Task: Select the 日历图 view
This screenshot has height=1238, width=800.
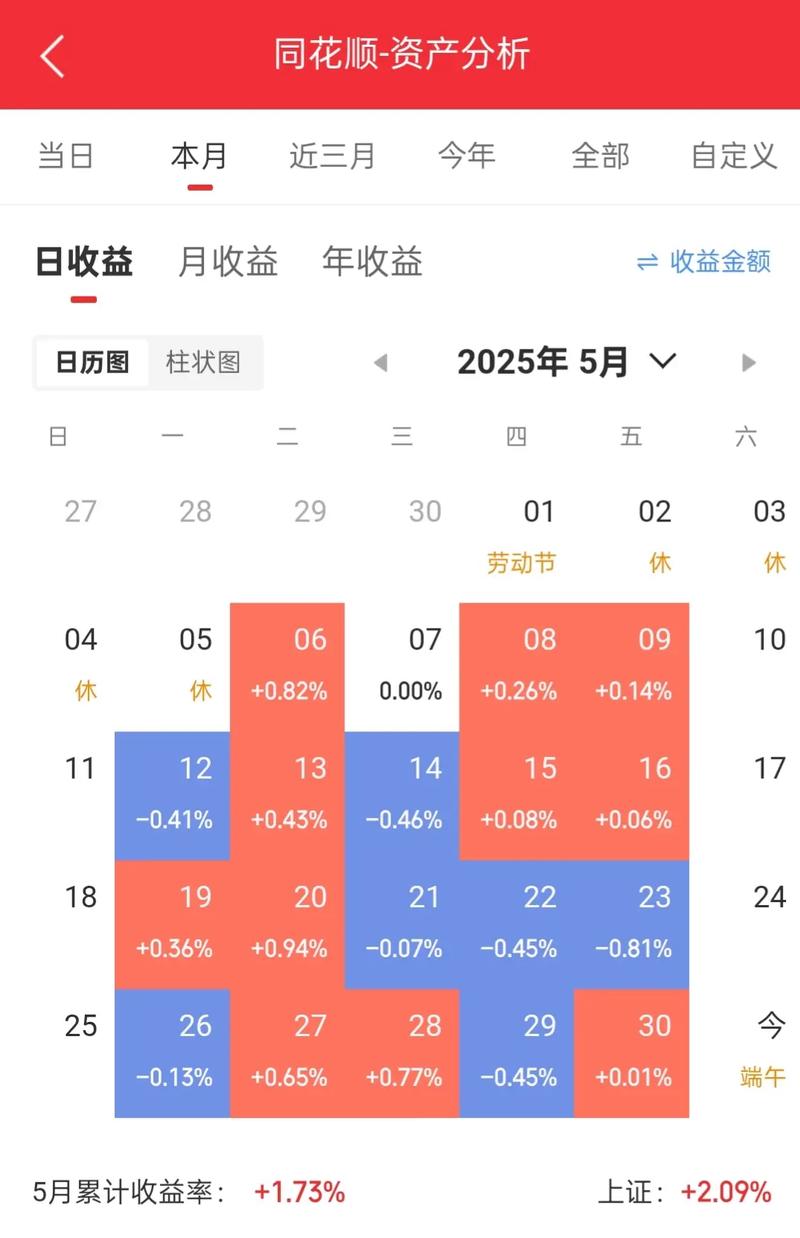Action: (x=92, y=362)
